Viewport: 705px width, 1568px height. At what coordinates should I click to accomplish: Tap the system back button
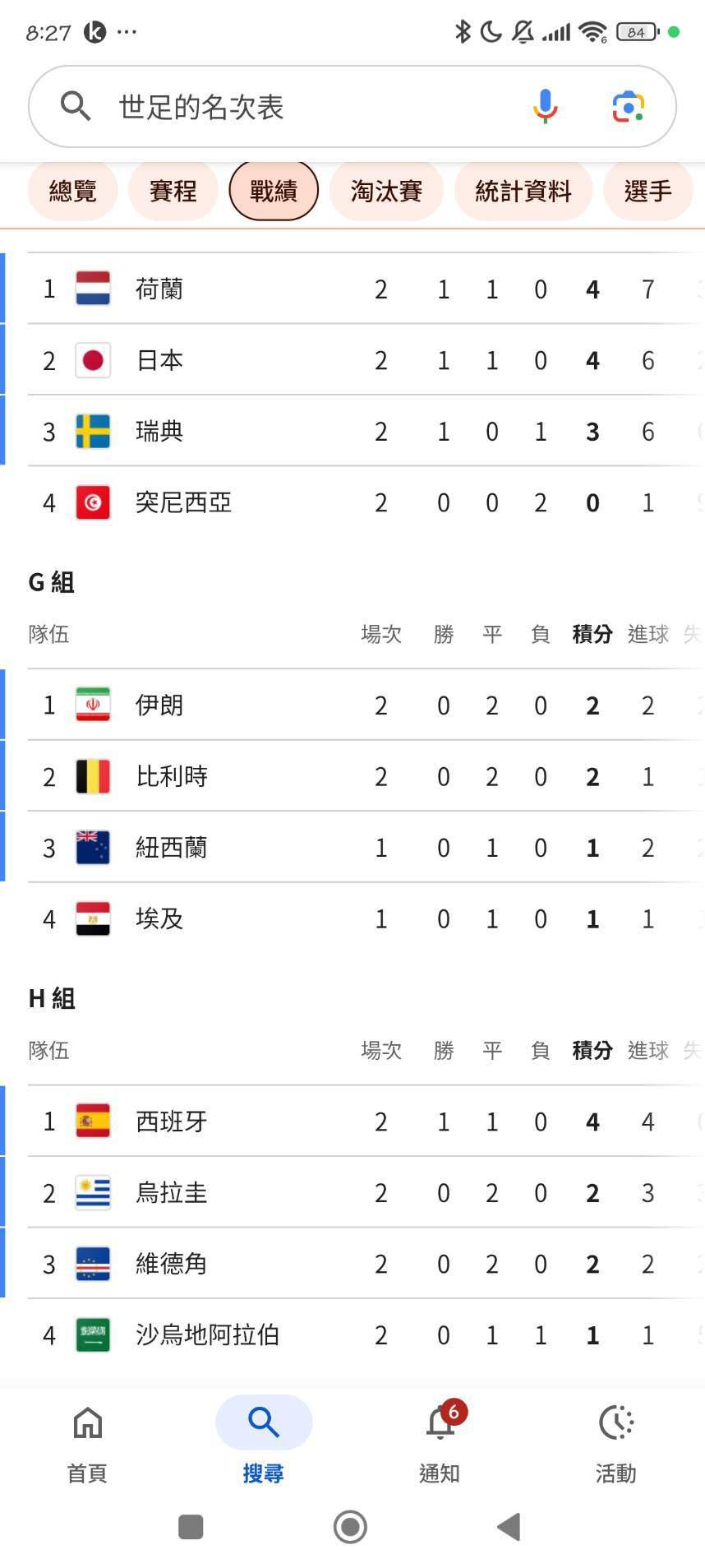click(x=509, y=1527)
